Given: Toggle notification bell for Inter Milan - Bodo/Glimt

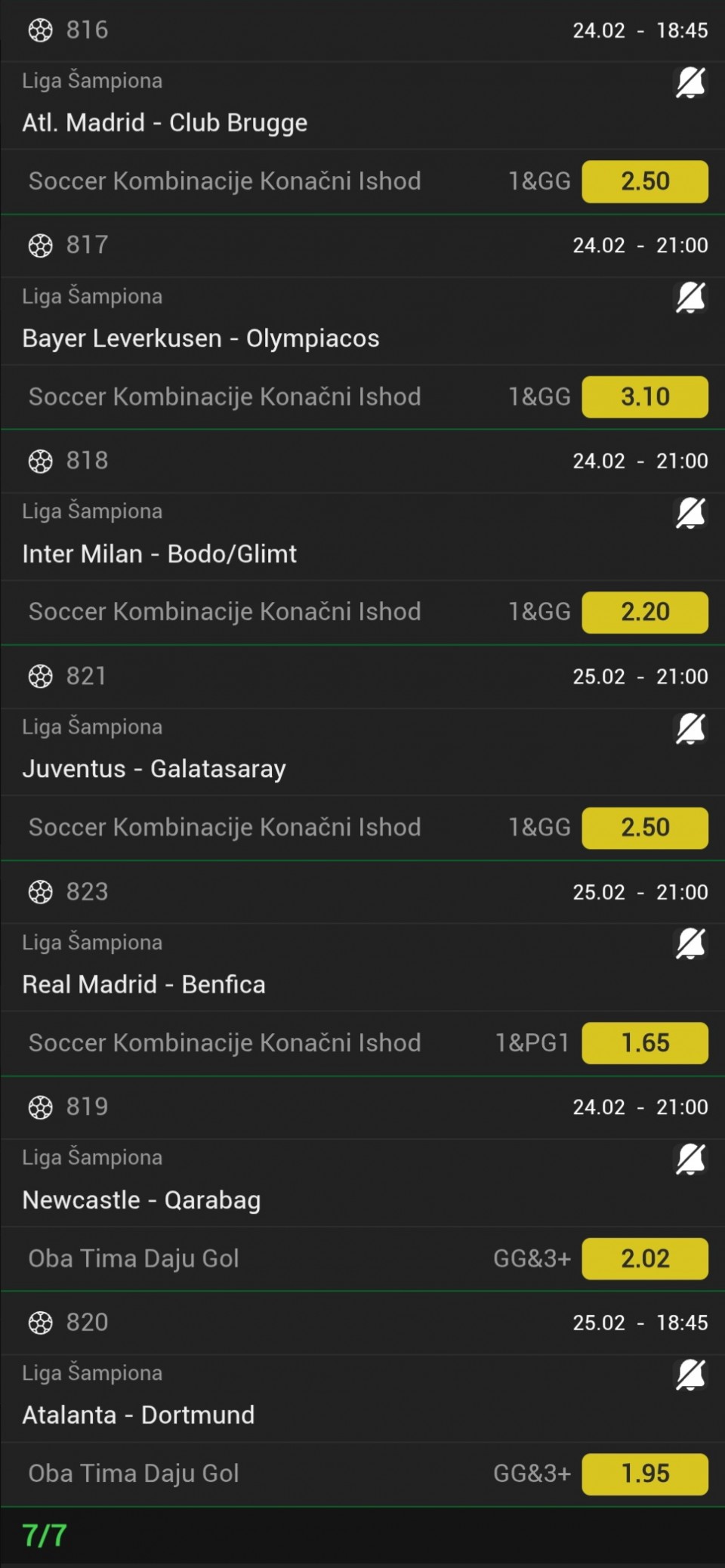Looking at the screenshot, I should coord(690,513).
